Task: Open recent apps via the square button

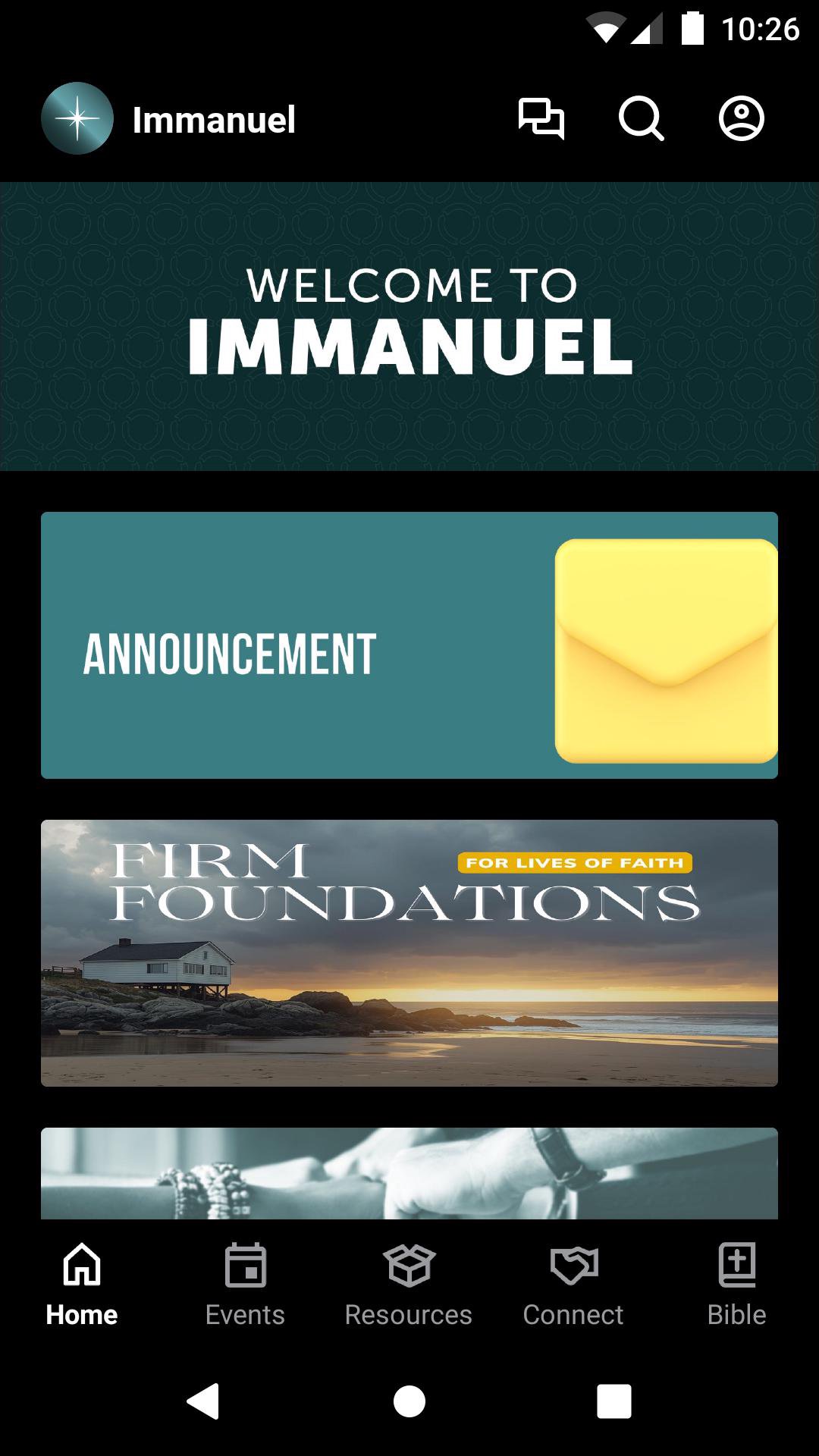Action: [614, 1401]
